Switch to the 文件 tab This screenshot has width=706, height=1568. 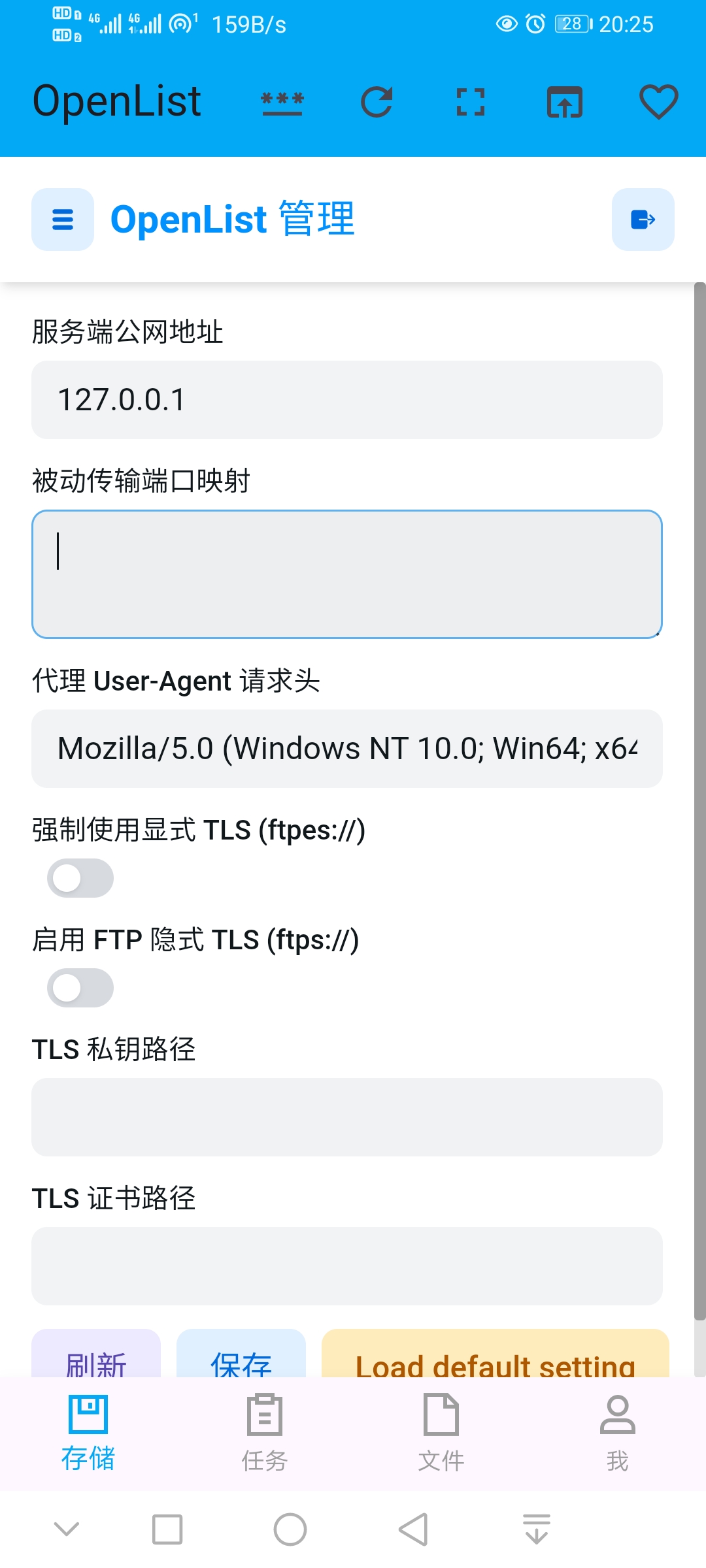click(441, 1432)
